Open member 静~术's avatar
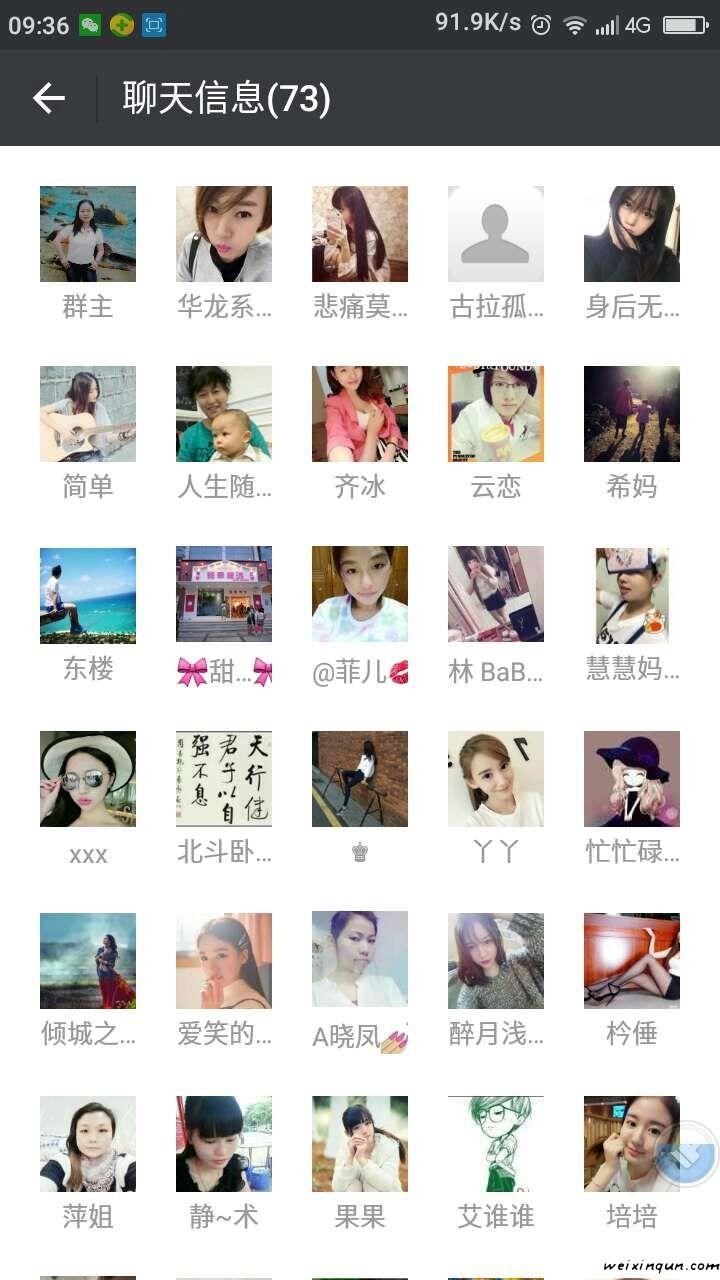Viewport: 720px width, 1280px height. [x=224, y=1144]
